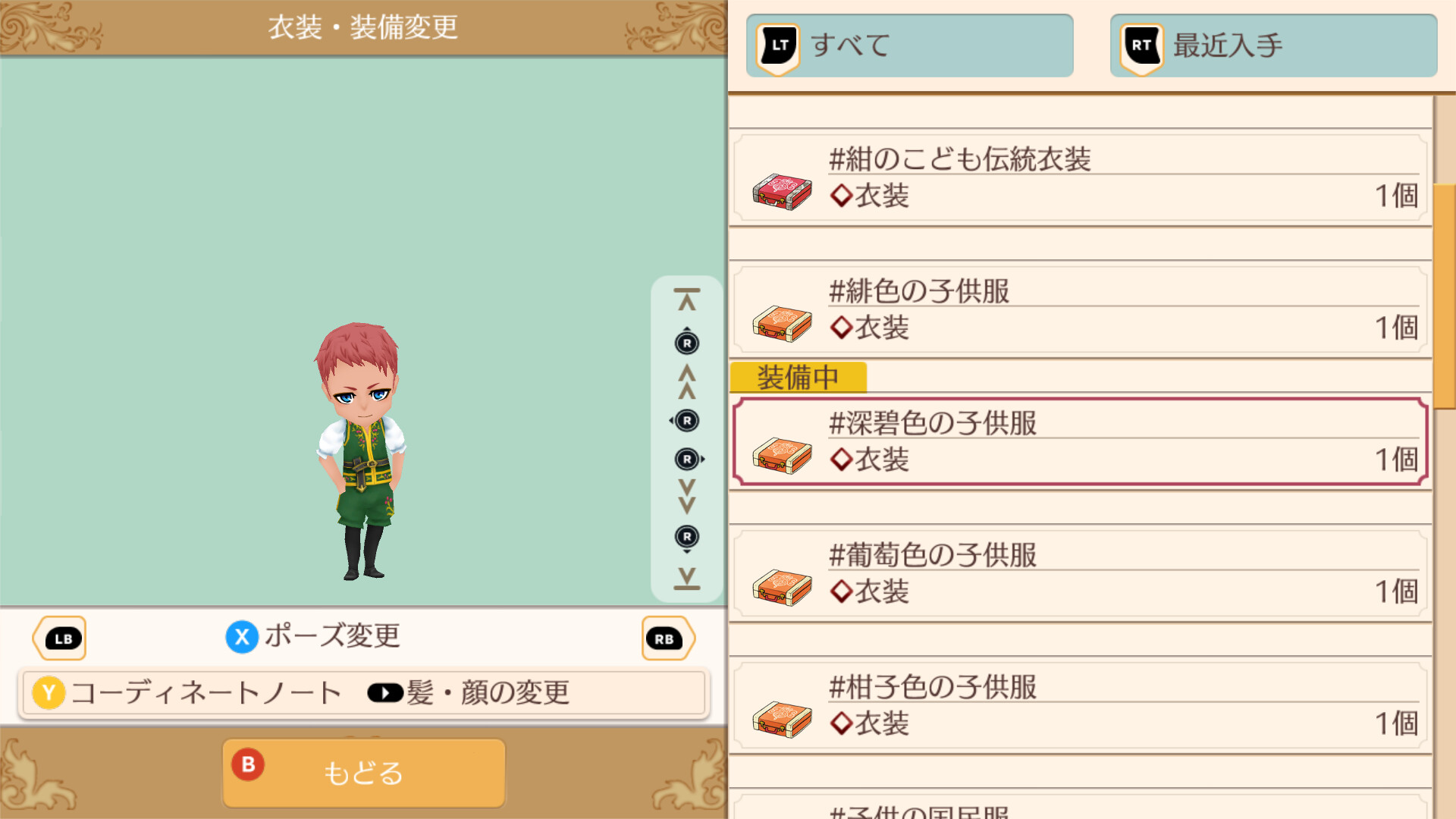Open 髪・顔の変更 screen
Image resolution: width=1456 pixels, height=819 pixels.
[469, 693]
